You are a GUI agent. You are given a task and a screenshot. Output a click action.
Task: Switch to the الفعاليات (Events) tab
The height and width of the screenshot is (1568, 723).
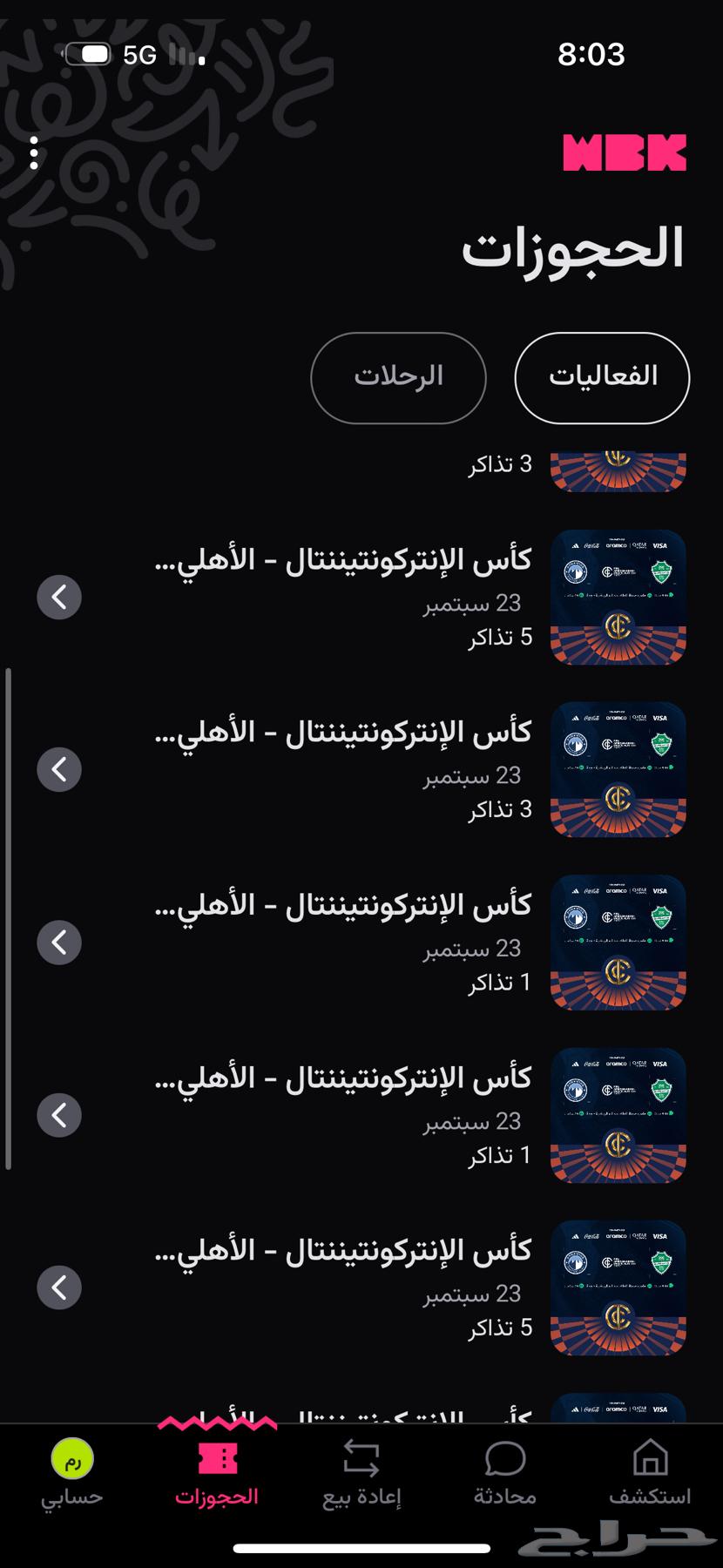click(x=601, y=377)
